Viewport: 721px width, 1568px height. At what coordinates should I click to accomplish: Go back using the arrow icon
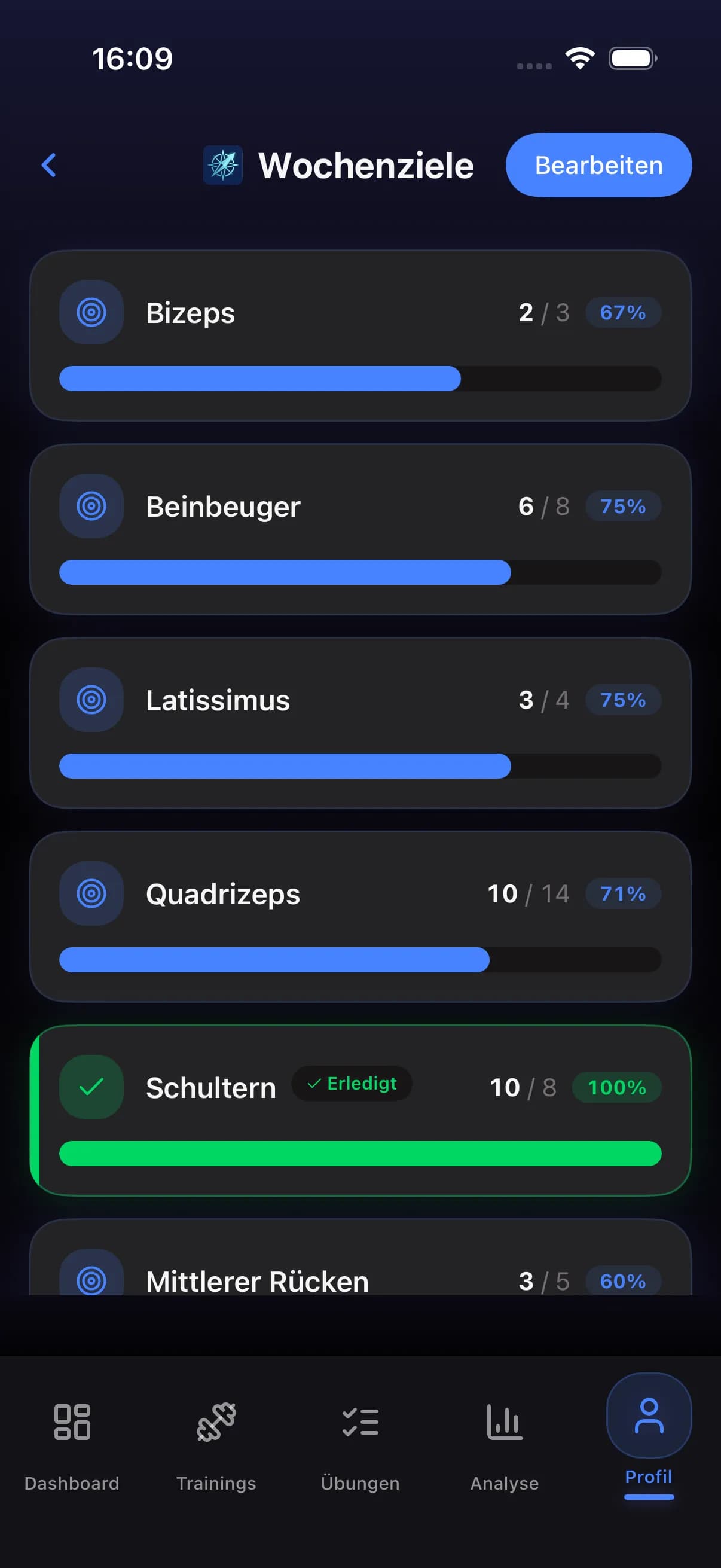coord(48,165)
